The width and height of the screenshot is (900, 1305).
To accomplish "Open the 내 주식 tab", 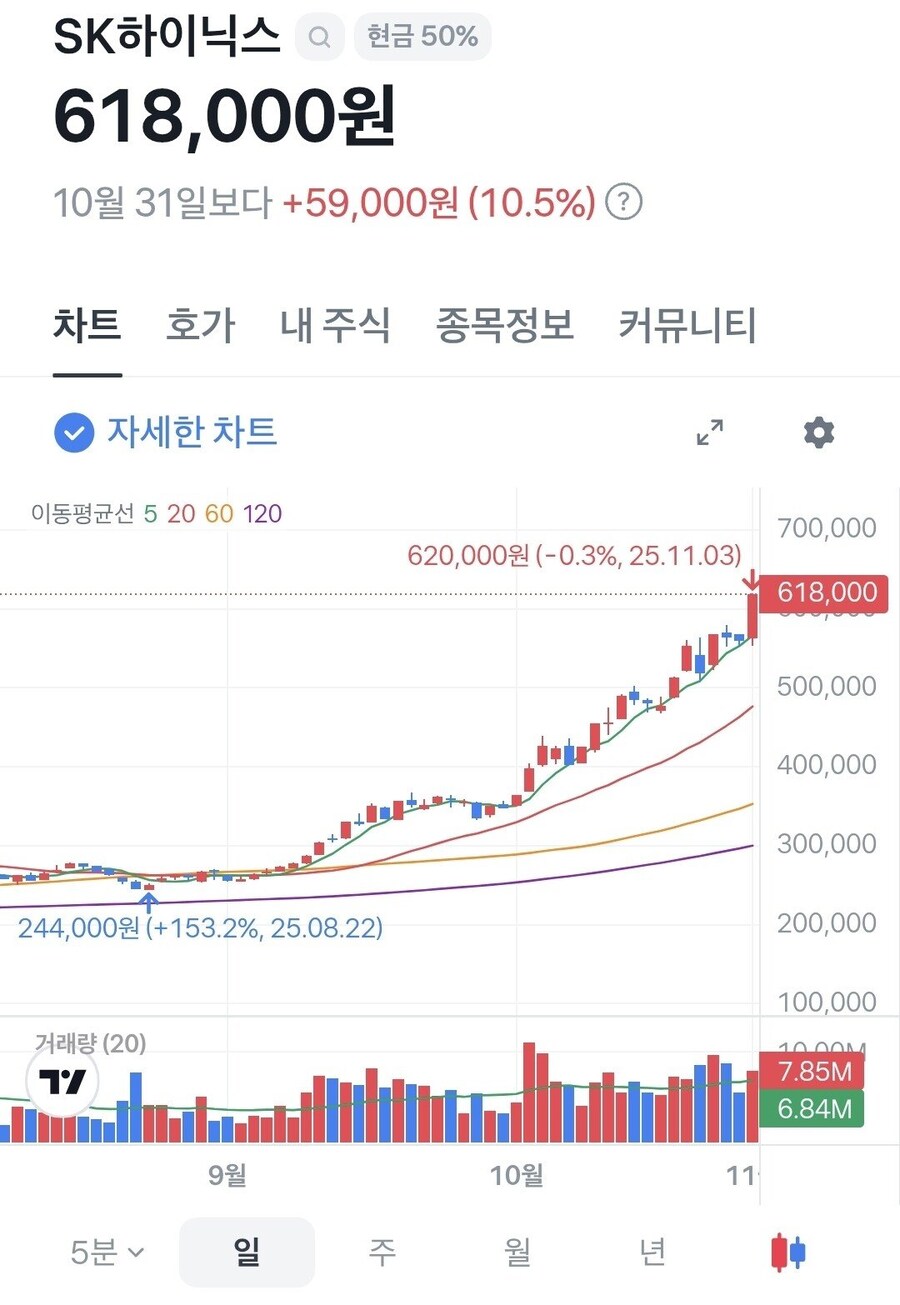I will click(337, 323).
